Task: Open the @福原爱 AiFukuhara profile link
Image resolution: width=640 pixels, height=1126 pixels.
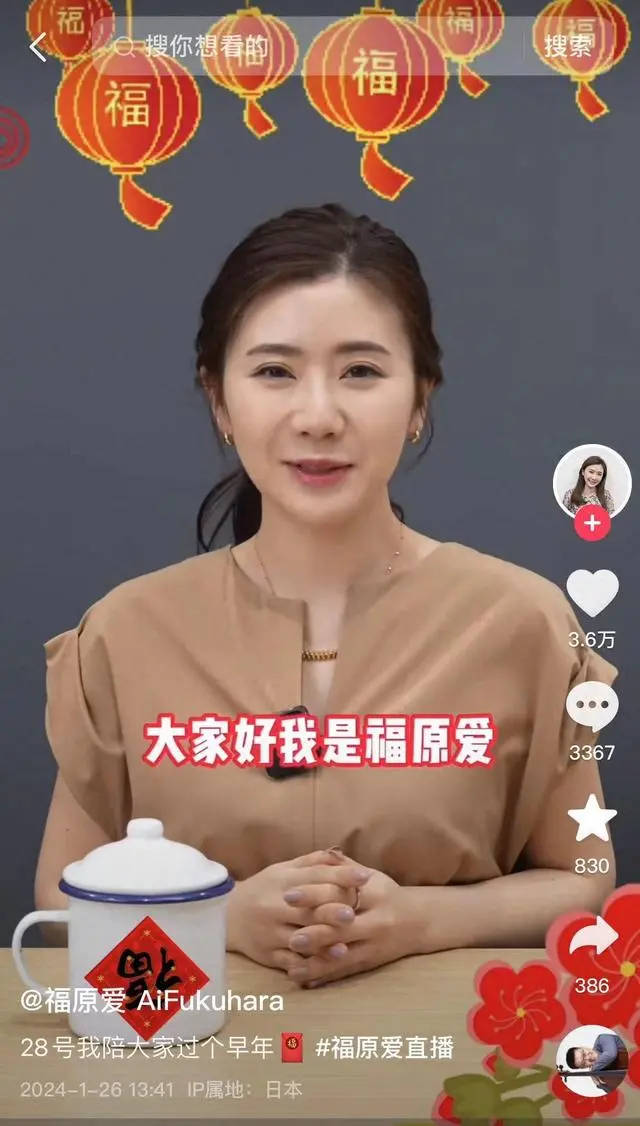Action: tap(151, 1001)
